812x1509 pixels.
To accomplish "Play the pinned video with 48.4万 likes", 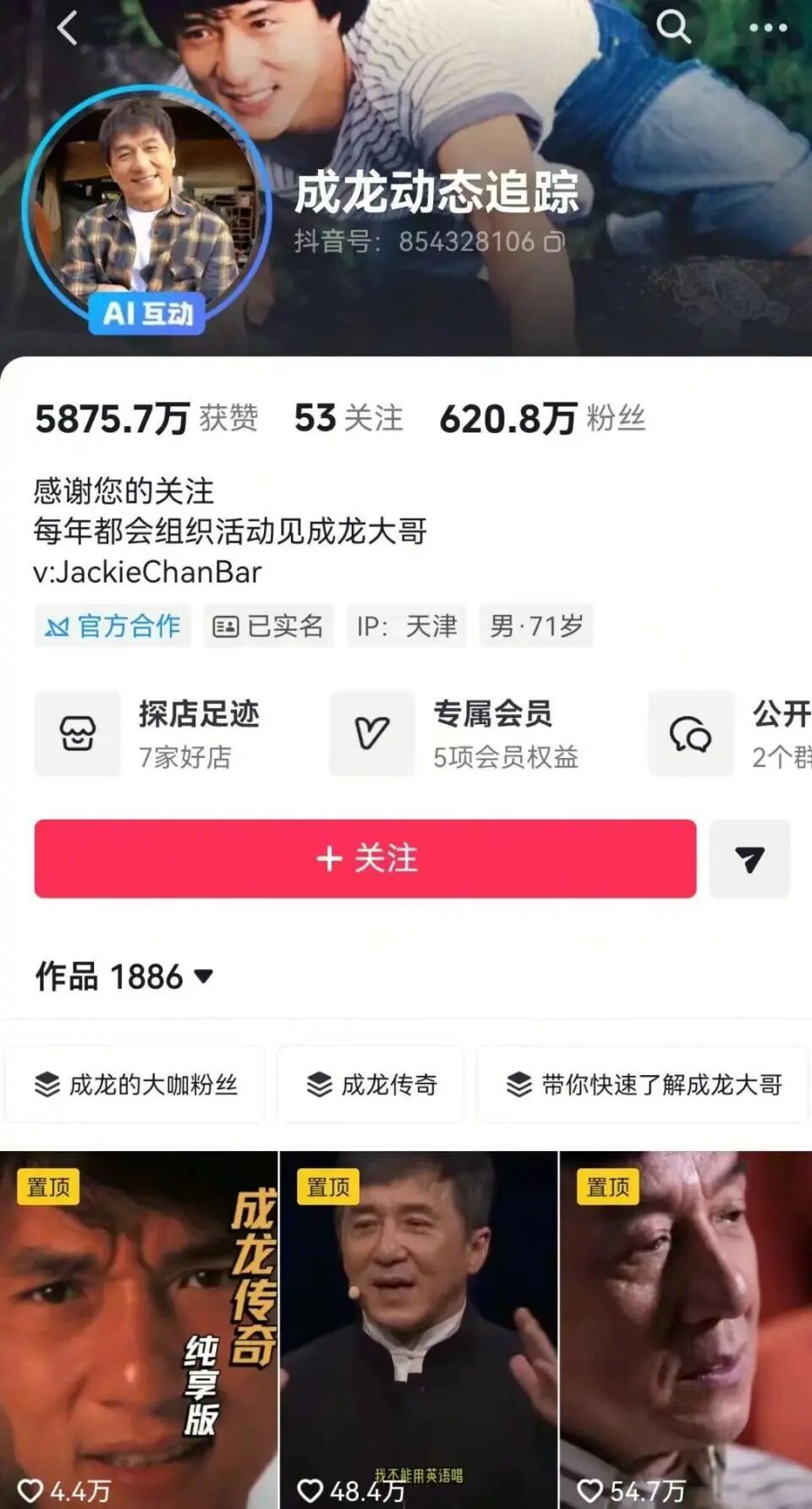I will (x=419, y=1328).
